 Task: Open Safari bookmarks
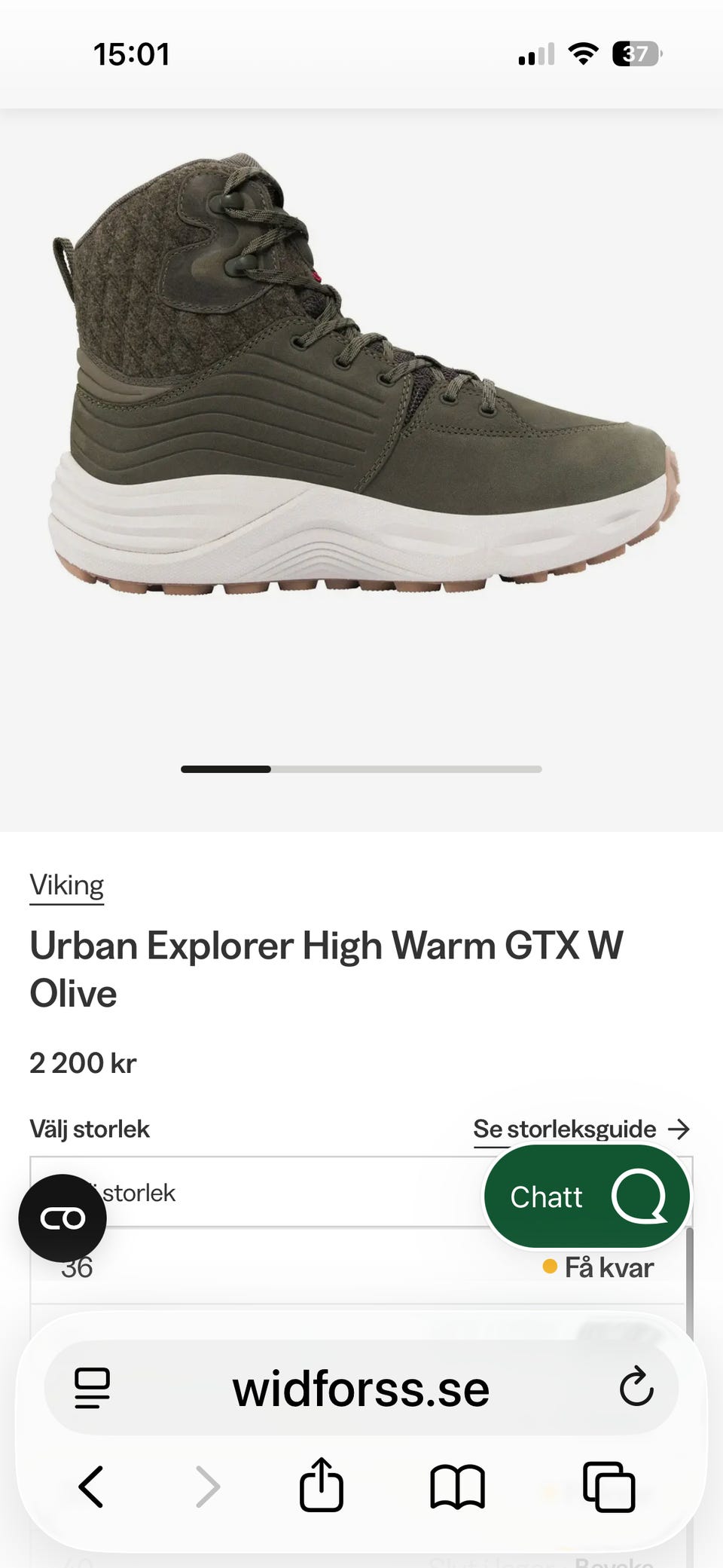click(457, 1487)
